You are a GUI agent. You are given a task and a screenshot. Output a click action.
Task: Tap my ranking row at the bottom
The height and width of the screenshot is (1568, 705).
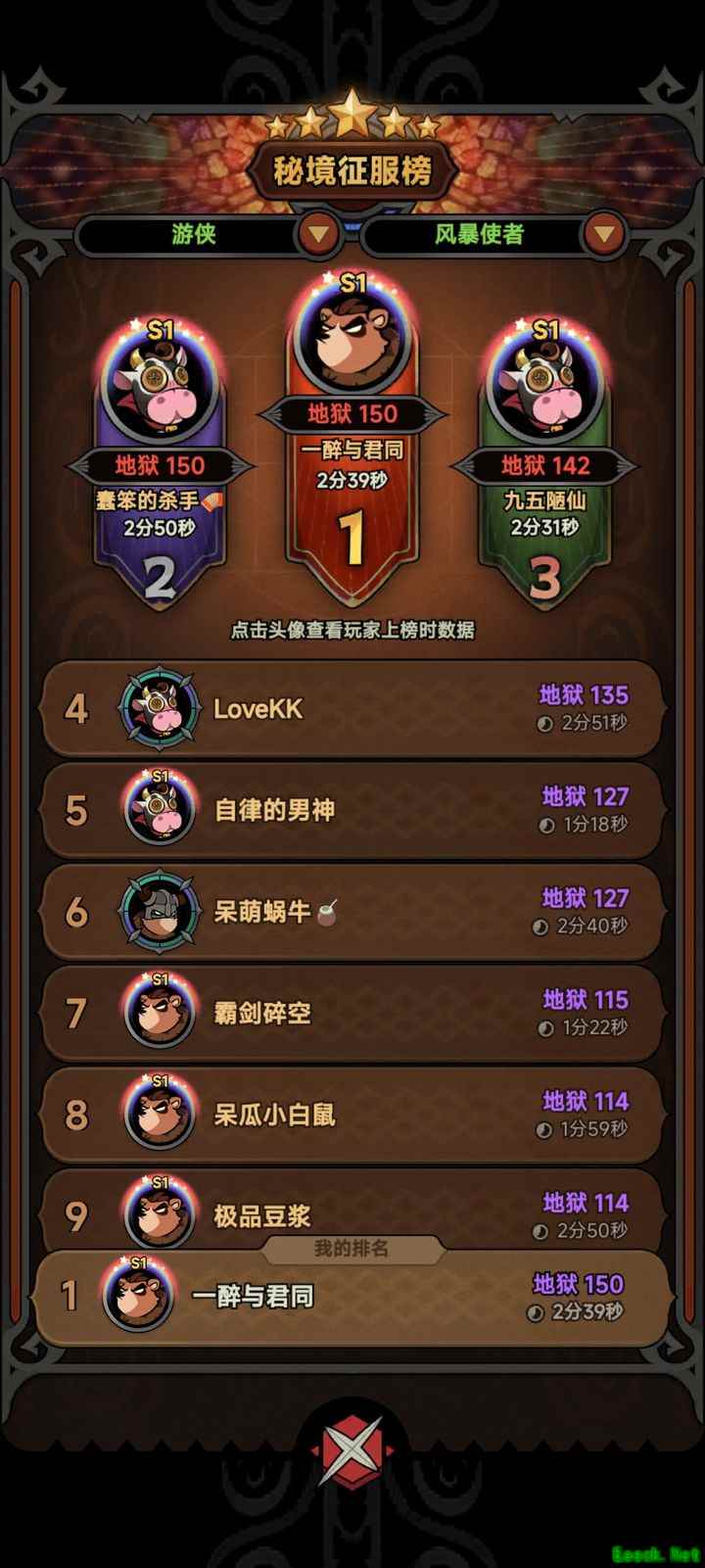pos(352,1298)
